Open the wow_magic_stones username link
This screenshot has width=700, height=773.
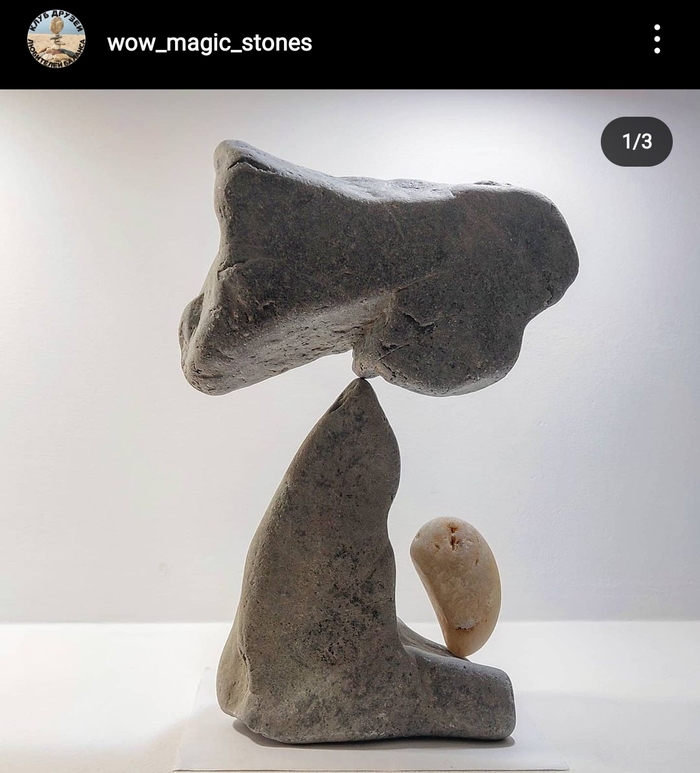209,42
